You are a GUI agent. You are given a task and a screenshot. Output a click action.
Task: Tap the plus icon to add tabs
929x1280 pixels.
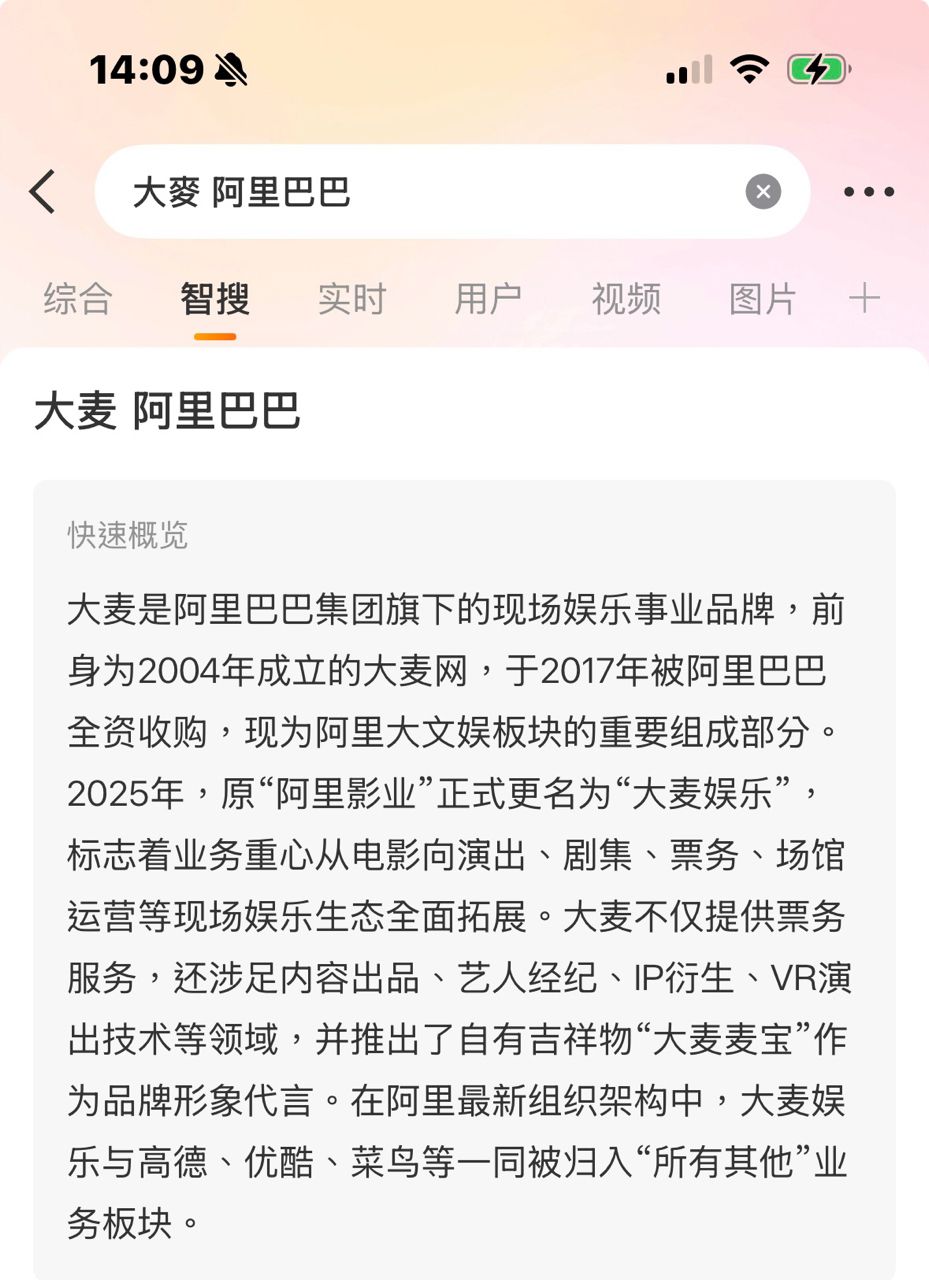coord(864,298)
